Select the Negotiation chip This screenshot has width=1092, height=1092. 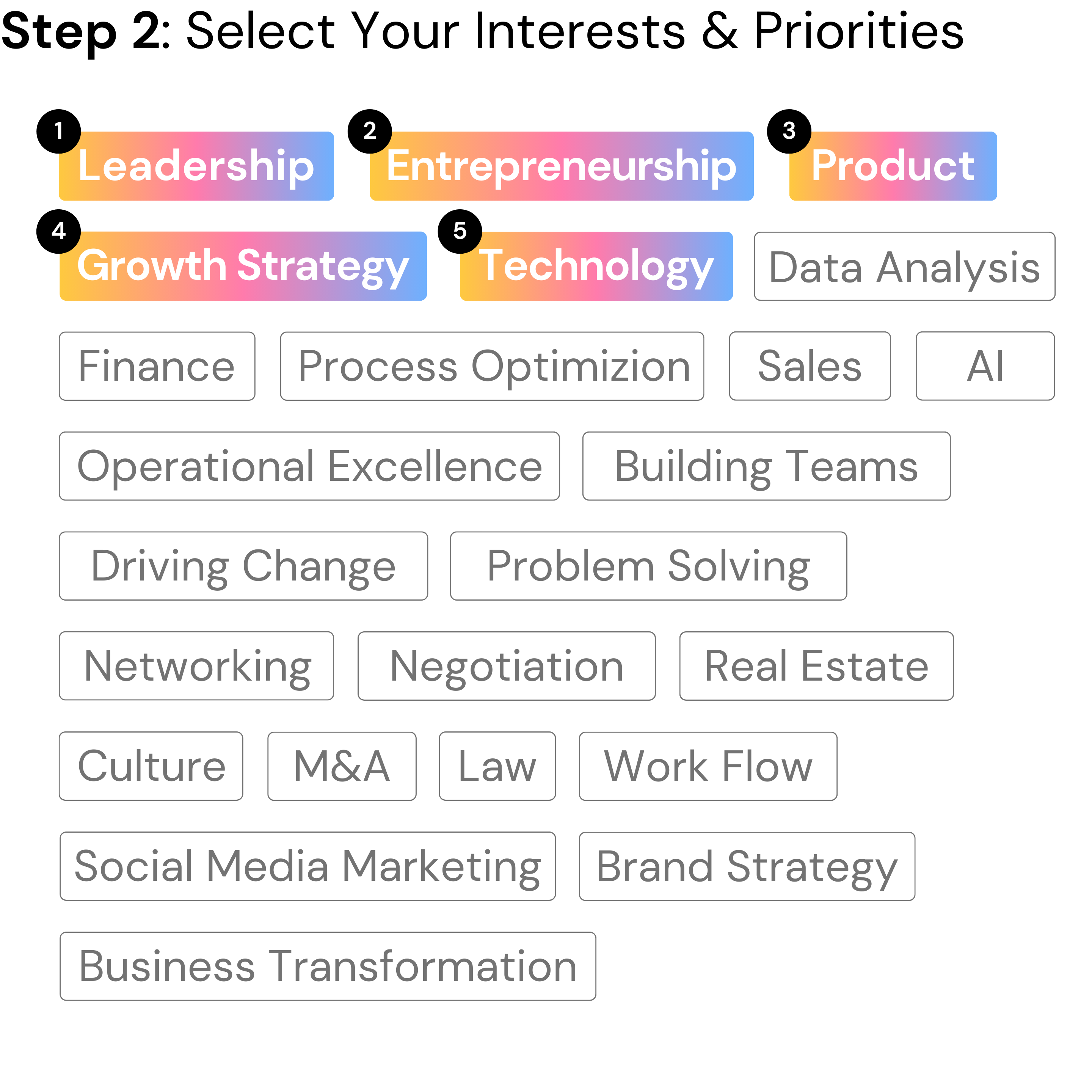pos(507,666)
